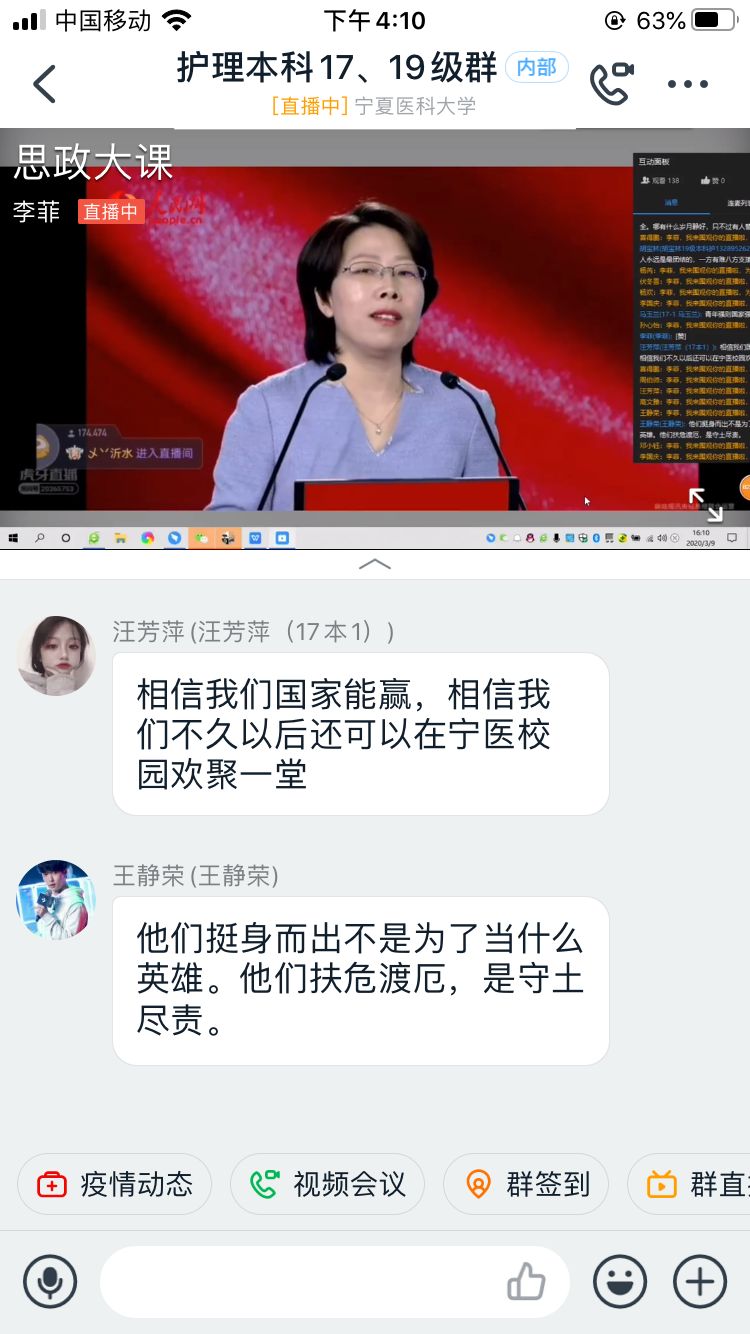750x1334 pixels.
Task: Start a group voice or video call
Action: [x=611, y=84]
